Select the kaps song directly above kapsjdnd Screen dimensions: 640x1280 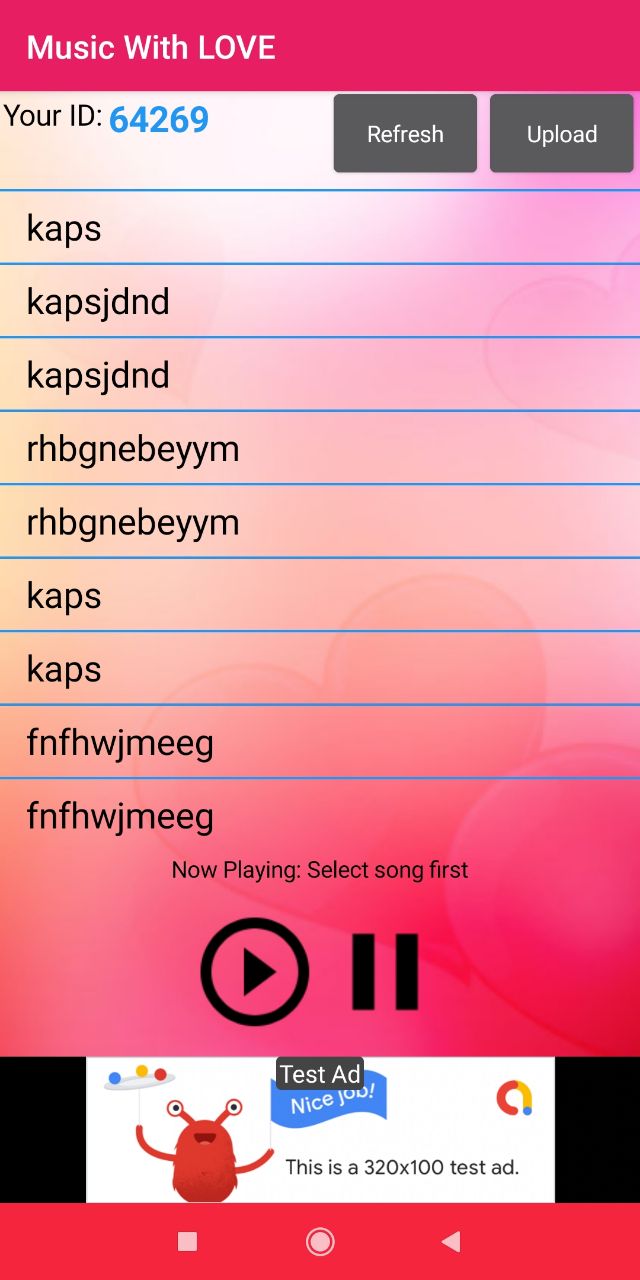(320, 228)
